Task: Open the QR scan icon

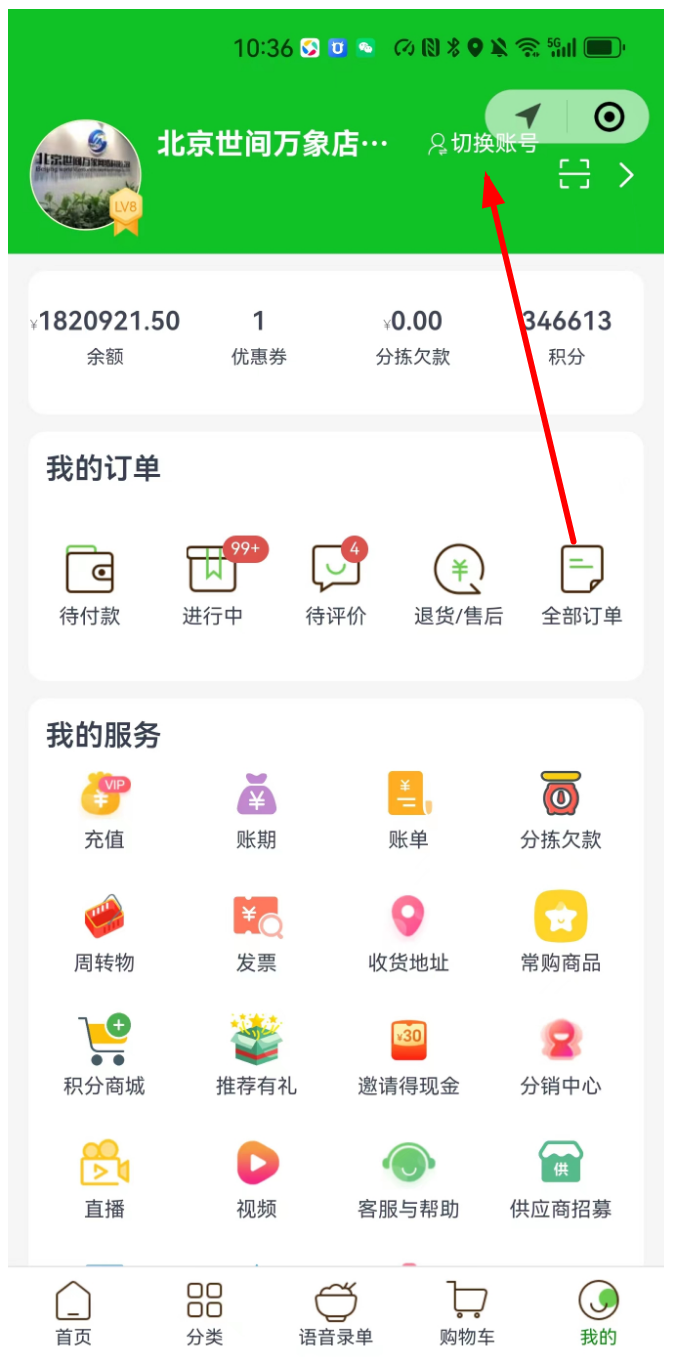Action: click(574, 174)
